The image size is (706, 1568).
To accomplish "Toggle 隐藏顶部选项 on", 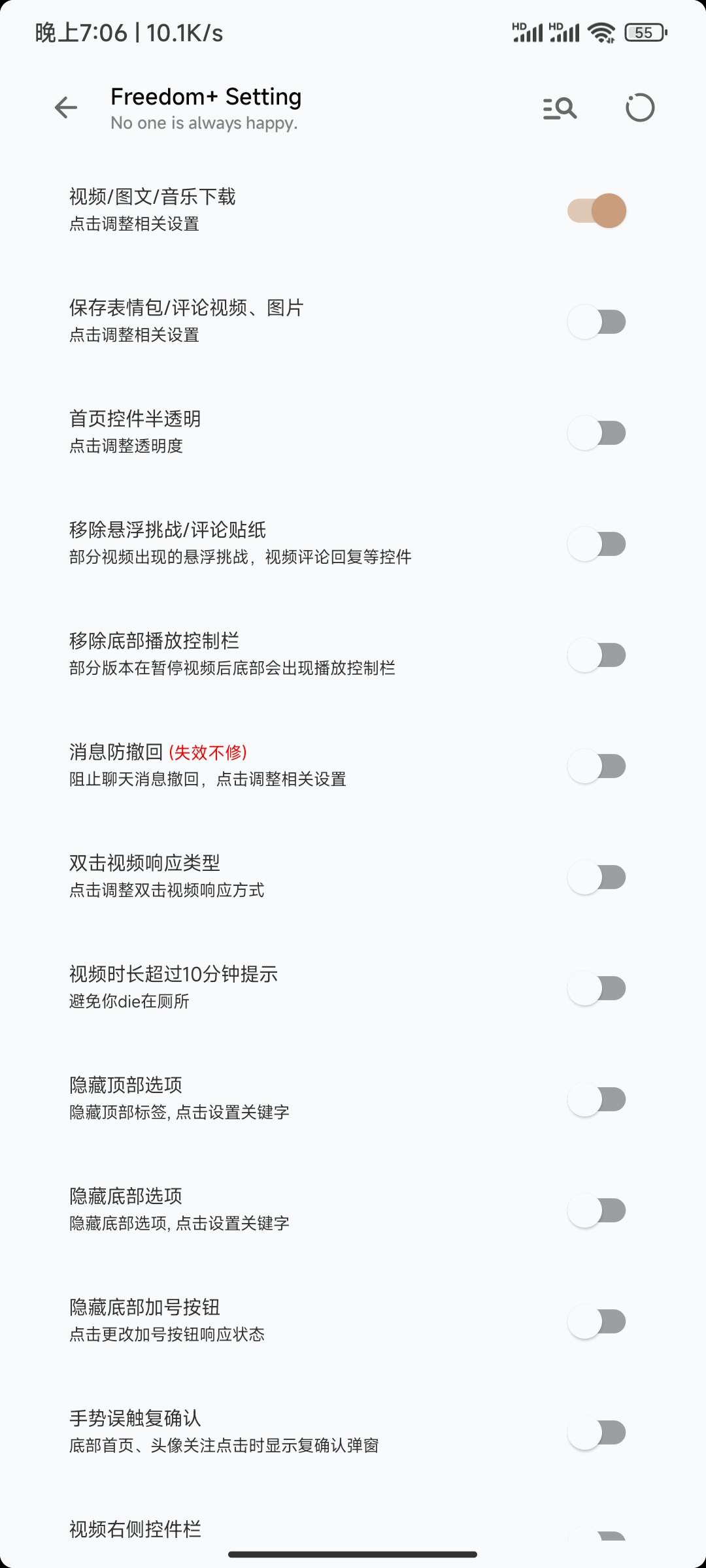I will [597, 1099].
